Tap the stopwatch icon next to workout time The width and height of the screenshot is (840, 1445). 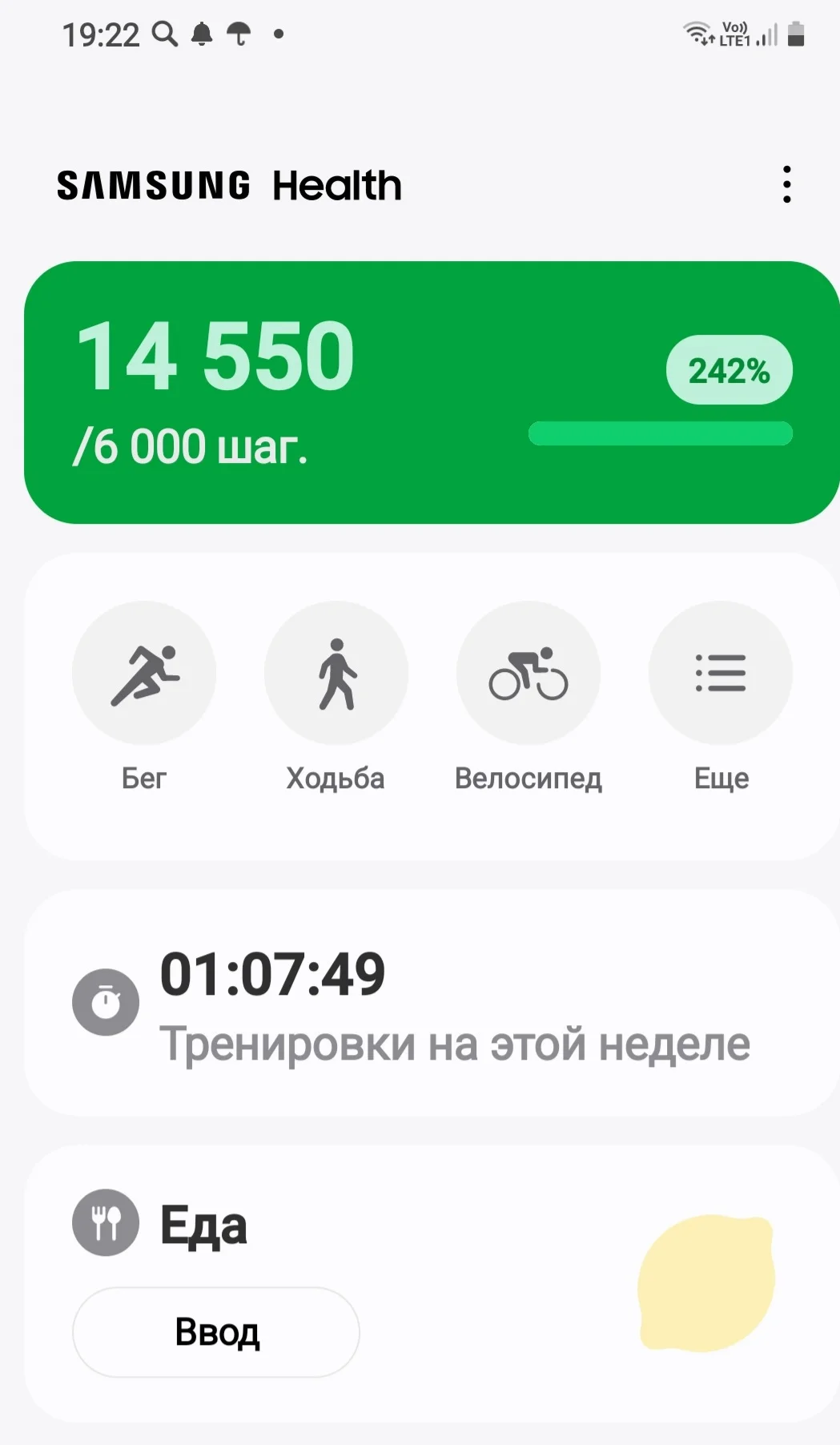tap(106, 1000)
